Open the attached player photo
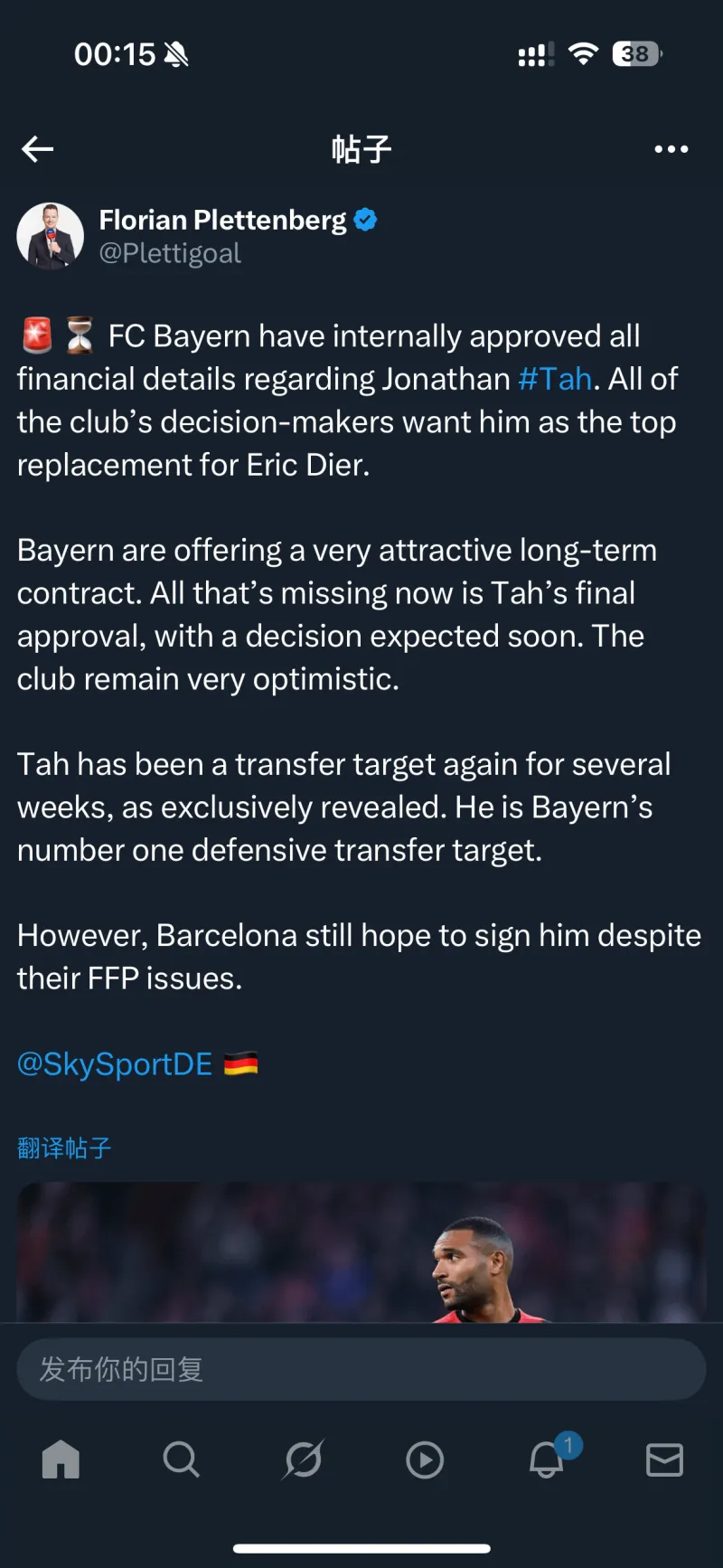The height and width of the screenshot is (1568, 723). (x=361, y=1252)
